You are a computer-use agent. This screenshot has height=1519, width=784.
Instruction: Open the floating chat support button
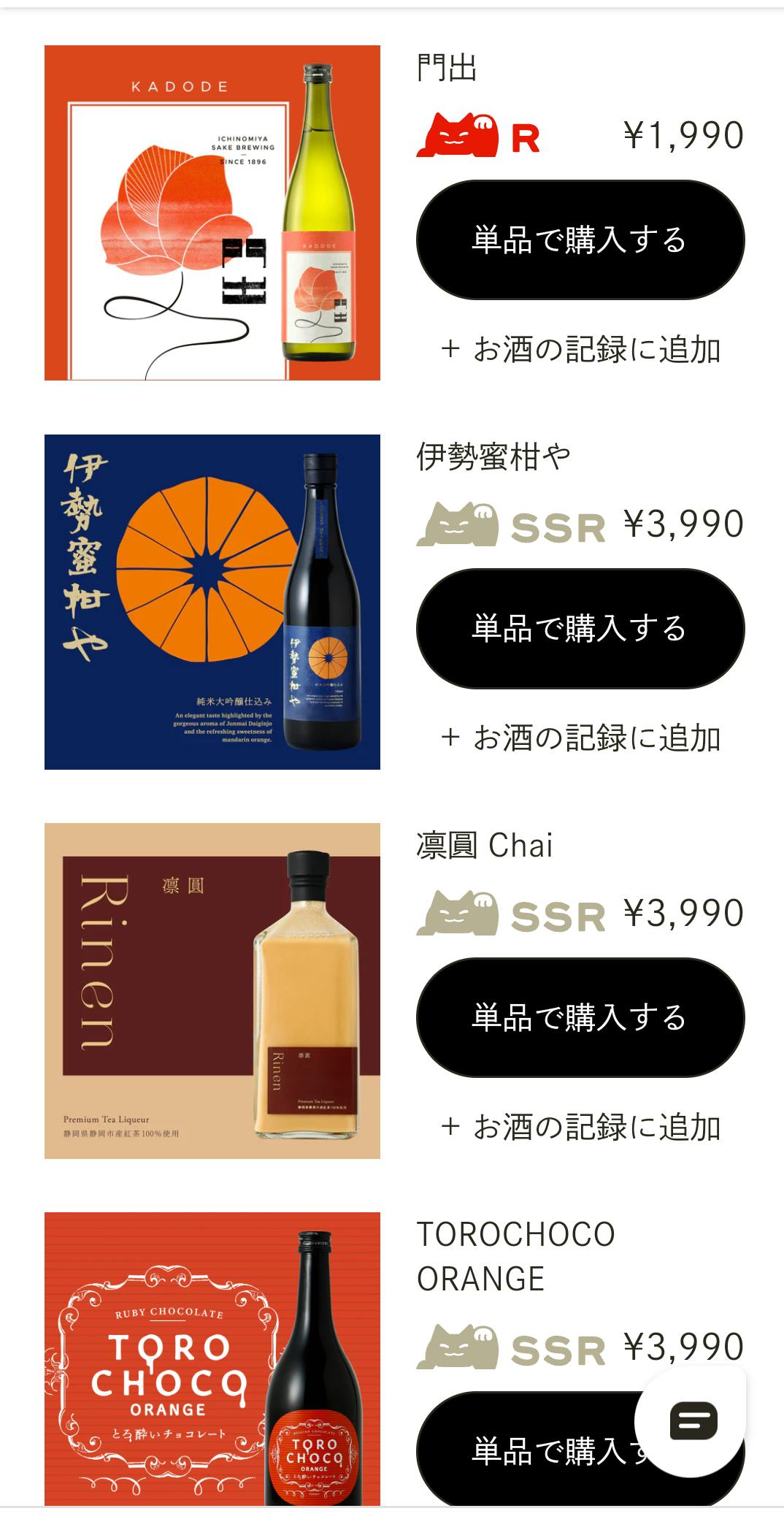point(692,1421)
